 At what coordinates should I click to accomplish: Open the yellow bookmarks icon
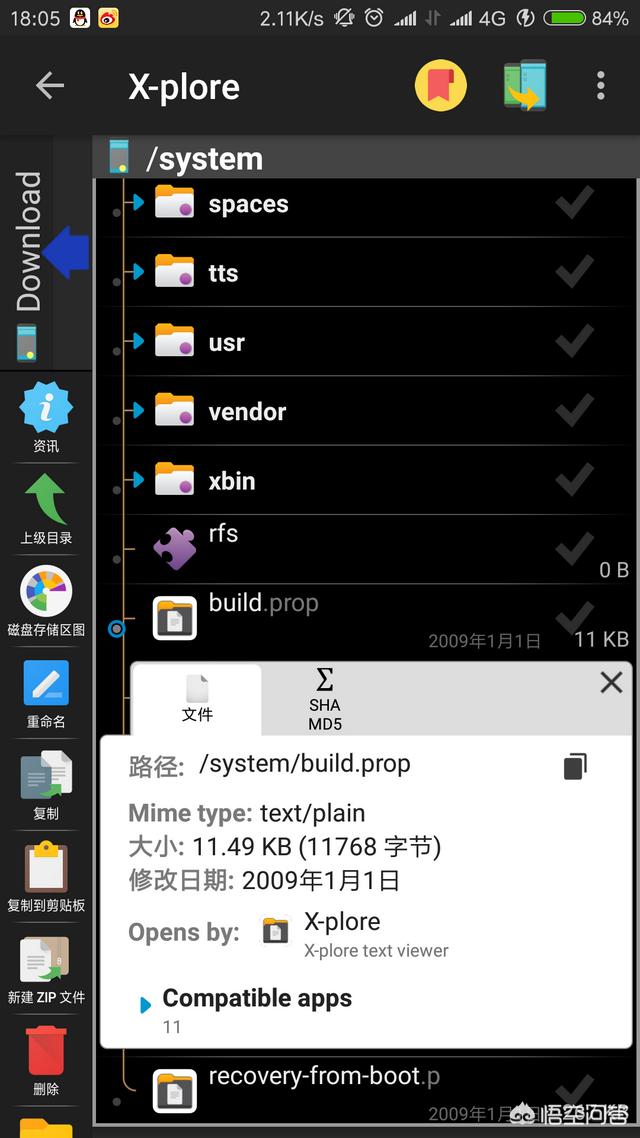point(441,86)
